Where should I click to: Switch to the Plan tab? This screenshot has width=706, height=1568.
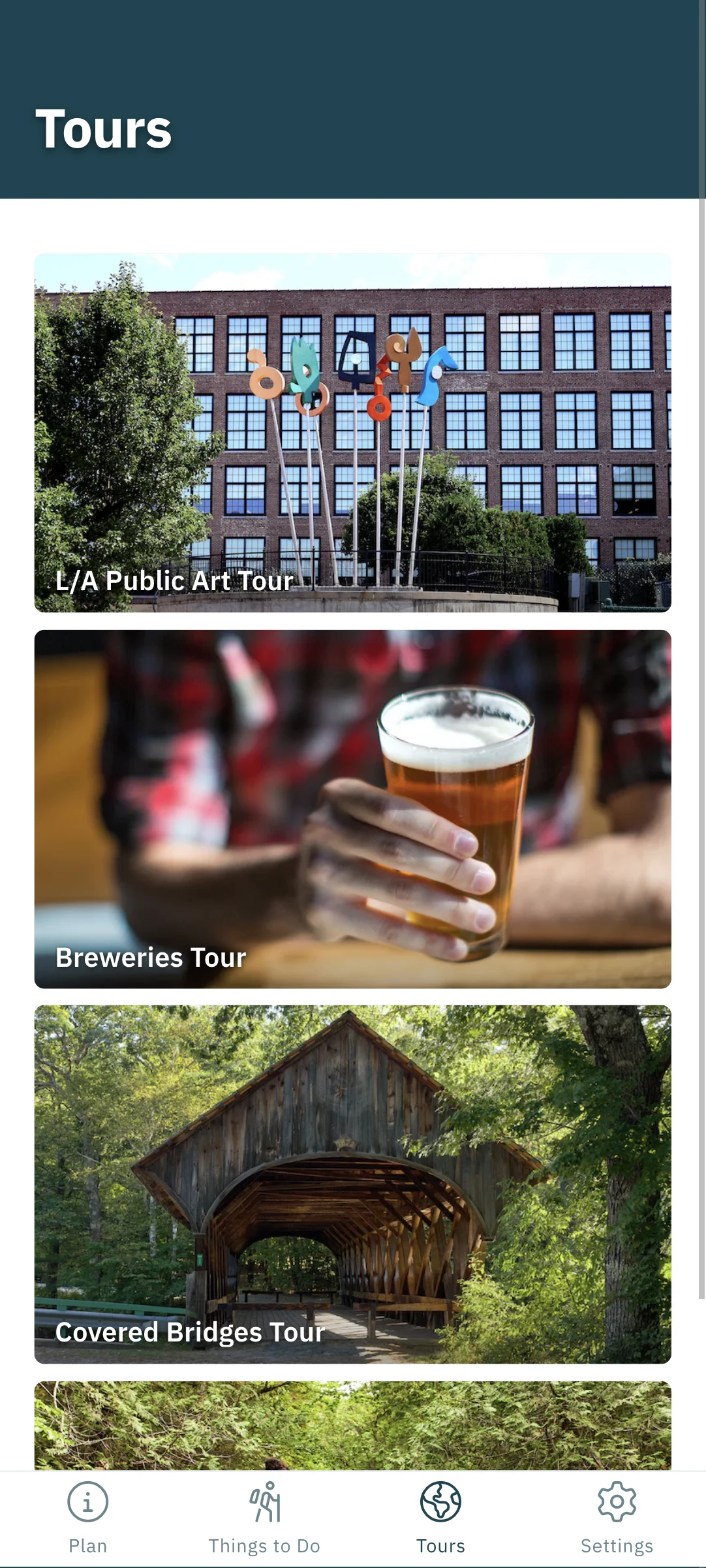click(88, 1518)
